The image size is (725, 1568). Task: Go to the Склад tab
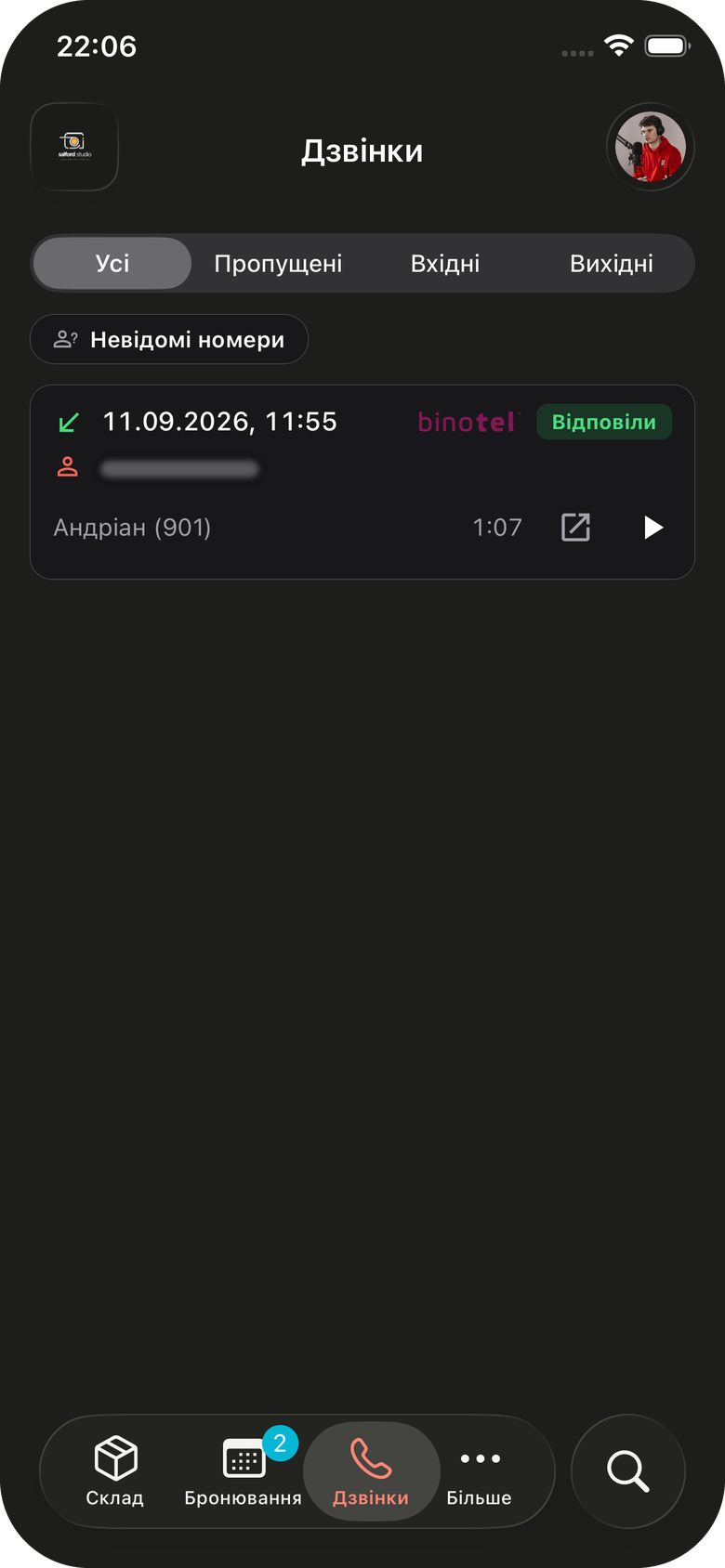(115, 1471)
